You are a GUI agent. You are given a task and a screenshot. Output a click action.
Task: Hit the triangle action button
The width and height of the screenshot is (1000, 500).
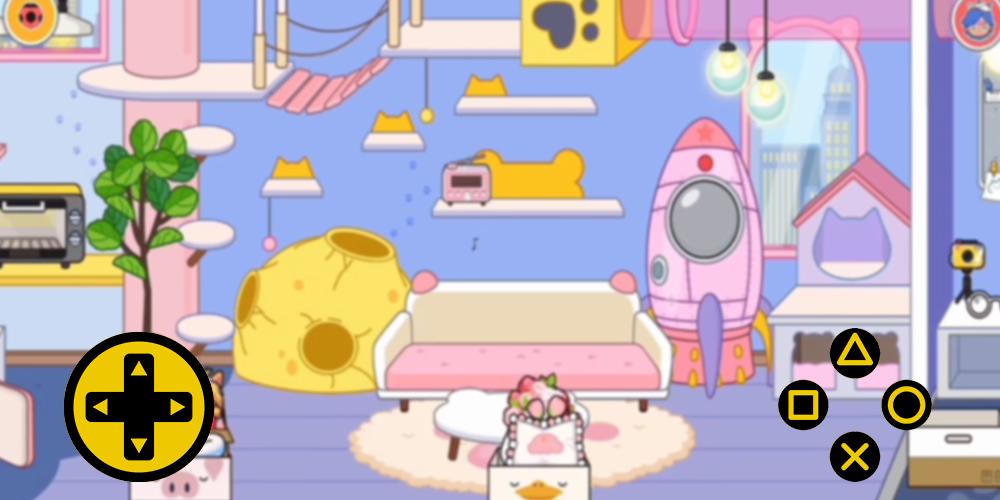click(855, 352)
